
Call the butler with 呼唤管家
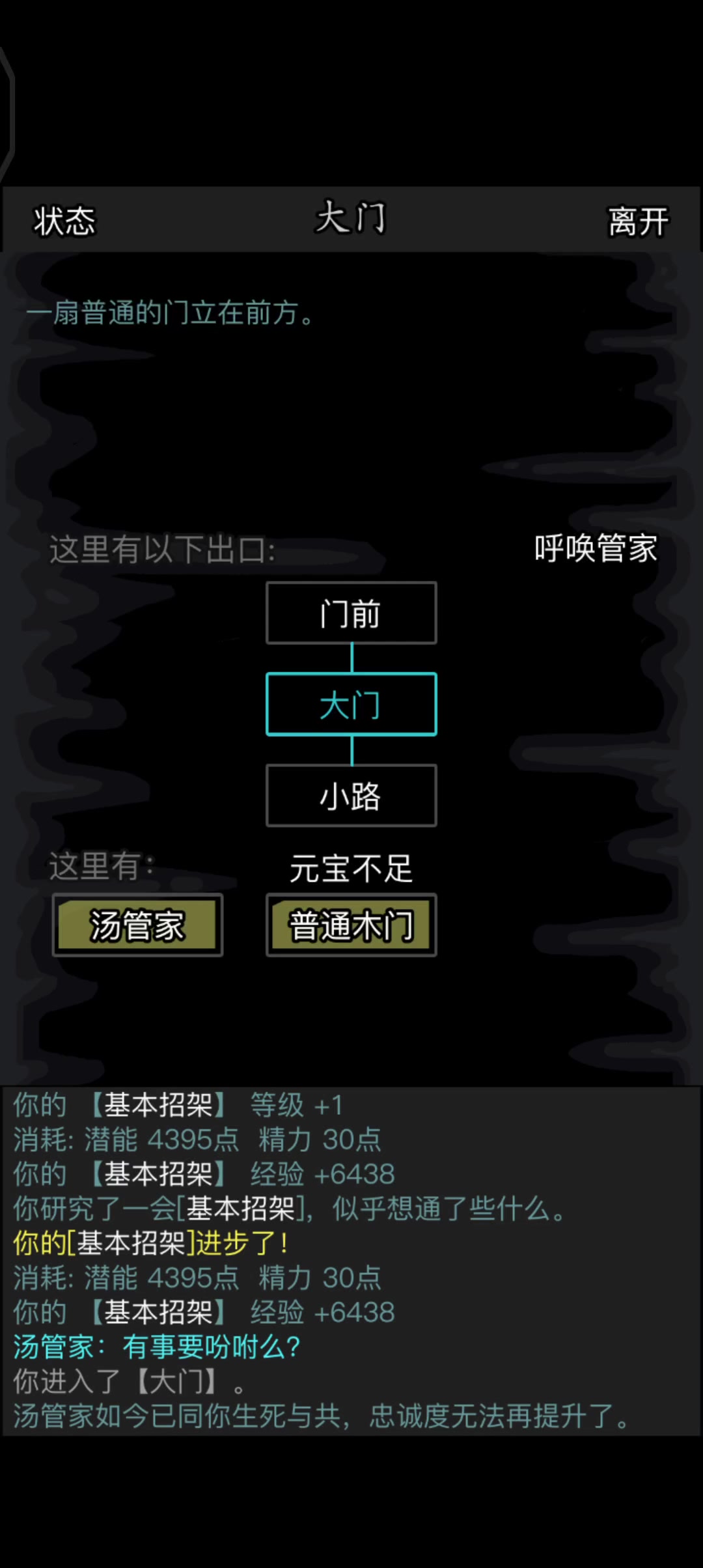(x=596, y=548)
